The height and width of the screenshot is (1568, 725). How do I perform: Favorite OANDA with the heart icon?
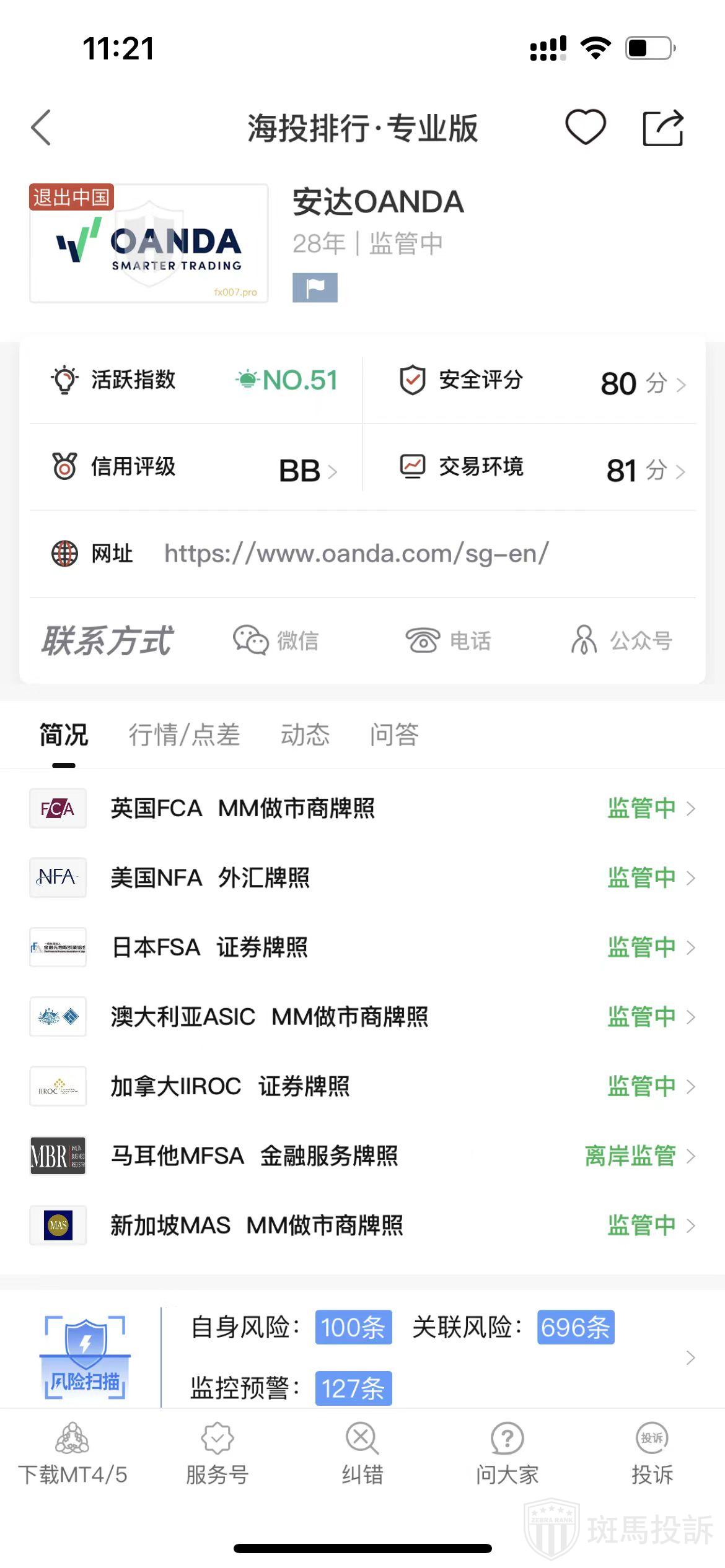(x=585, y=128)
